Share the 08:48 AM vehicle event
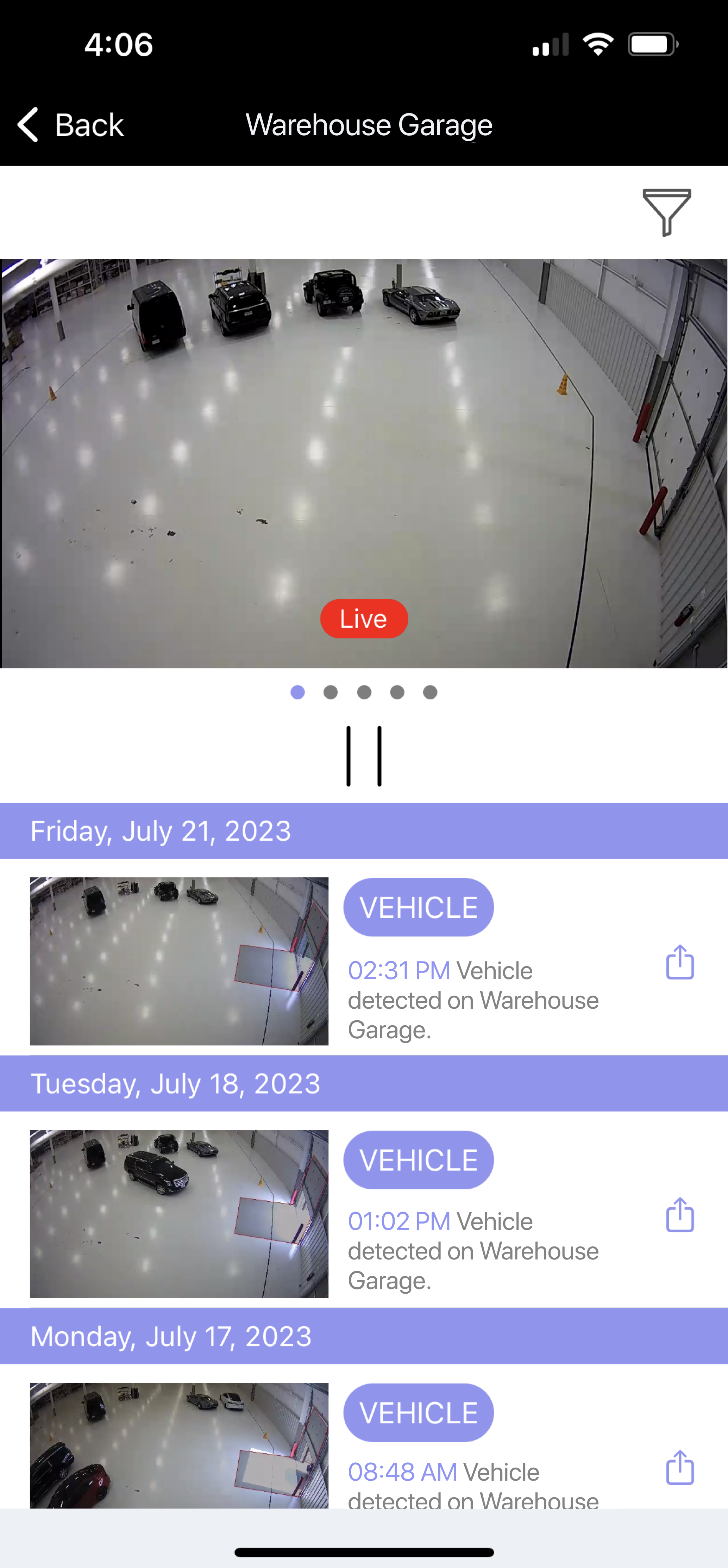The height and width of the screenshot is (1568, 728). 679,1468
